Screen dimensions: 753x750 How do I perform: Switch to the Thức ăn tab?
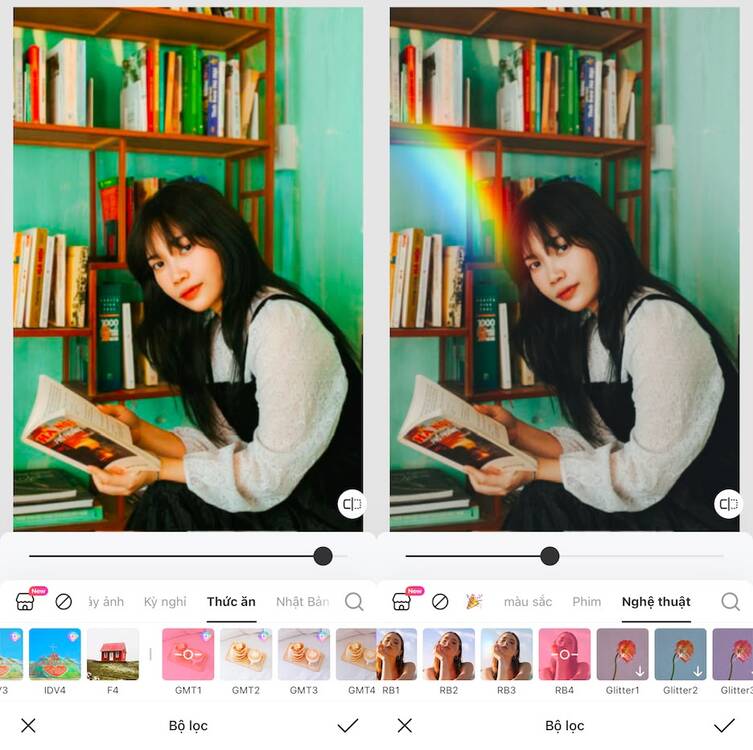(x=231, y=601)
